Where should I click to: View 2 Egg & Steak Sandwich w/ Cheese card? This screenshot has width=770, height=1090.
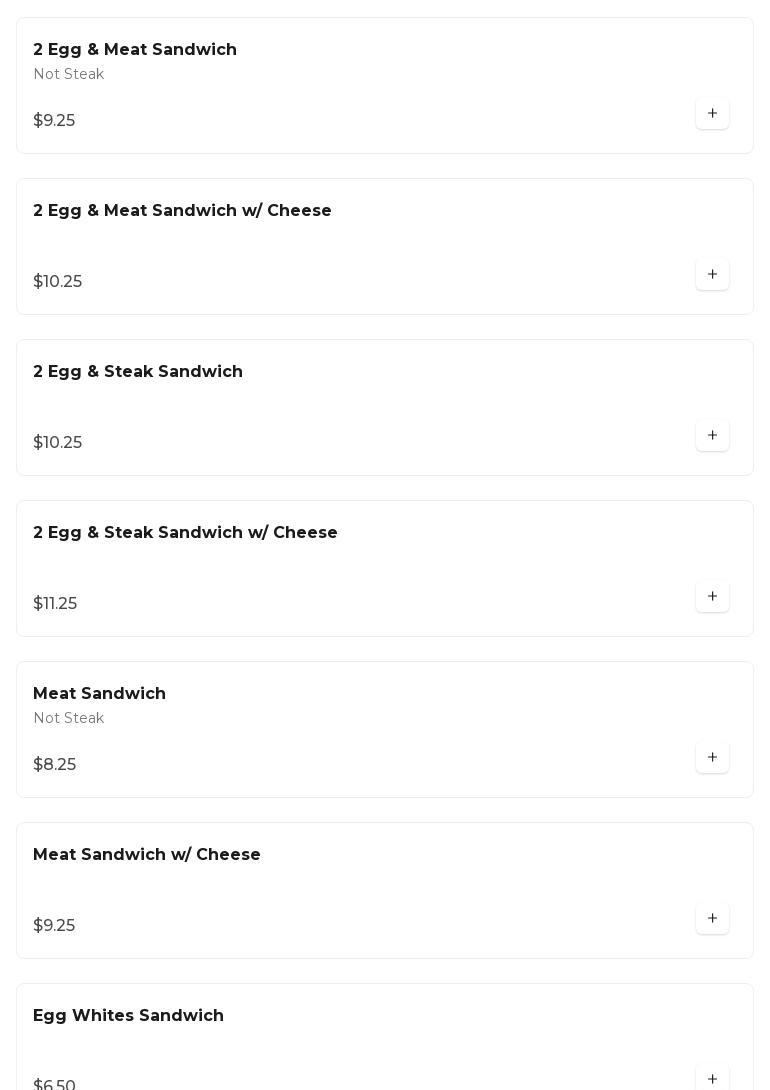click(x=185, y=533)
